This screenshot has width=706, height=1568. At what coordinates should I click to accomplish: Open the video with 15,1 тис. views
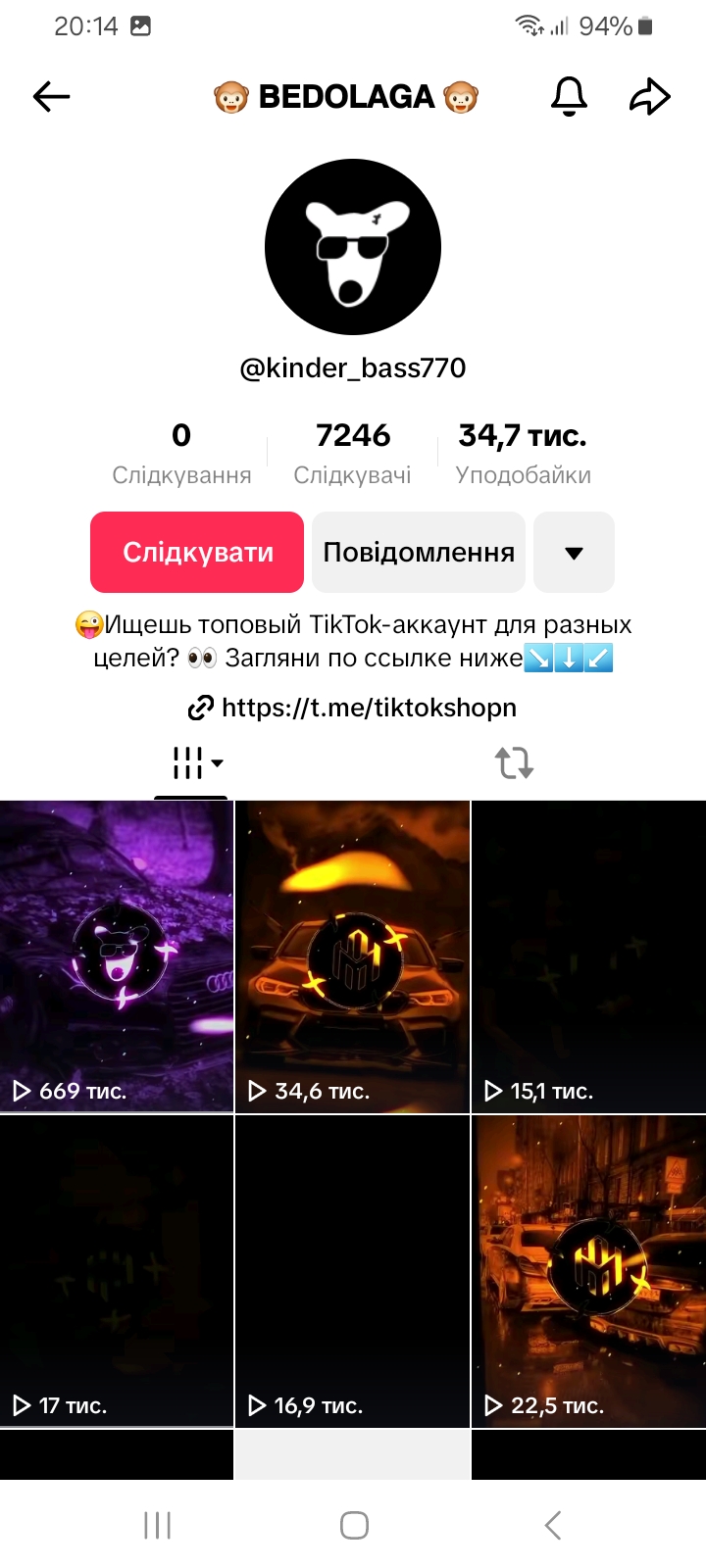point(588,955)
